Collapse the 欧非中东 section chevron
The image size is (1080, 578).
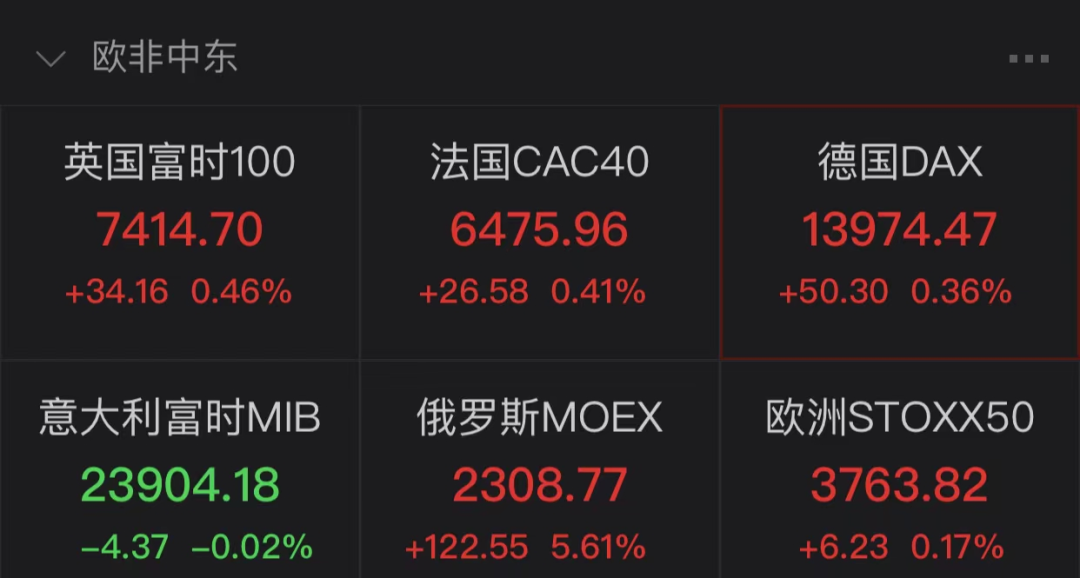50,59
